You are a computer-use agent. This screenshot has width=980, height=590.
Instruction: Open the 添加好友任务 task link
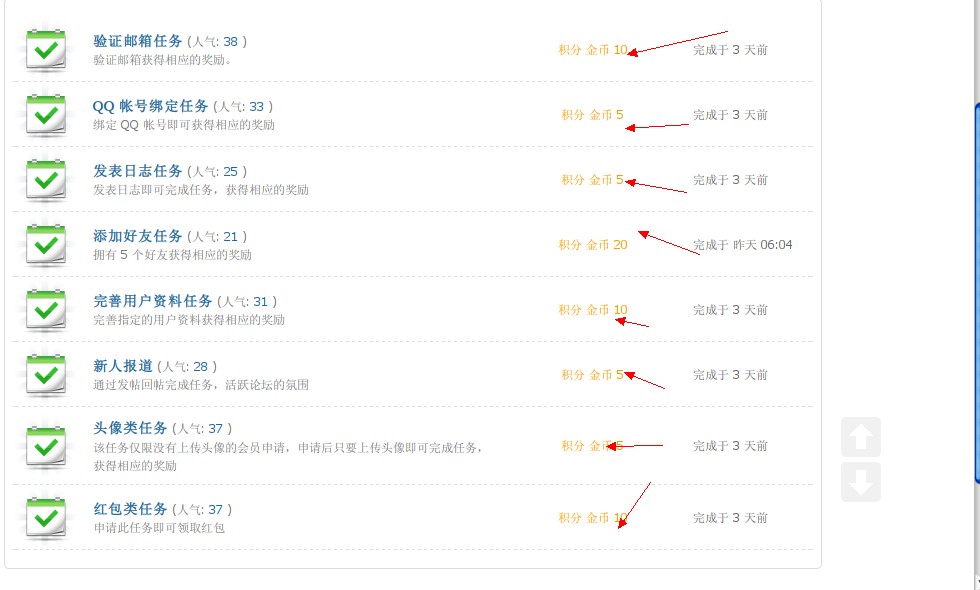(x=138, y=236)
